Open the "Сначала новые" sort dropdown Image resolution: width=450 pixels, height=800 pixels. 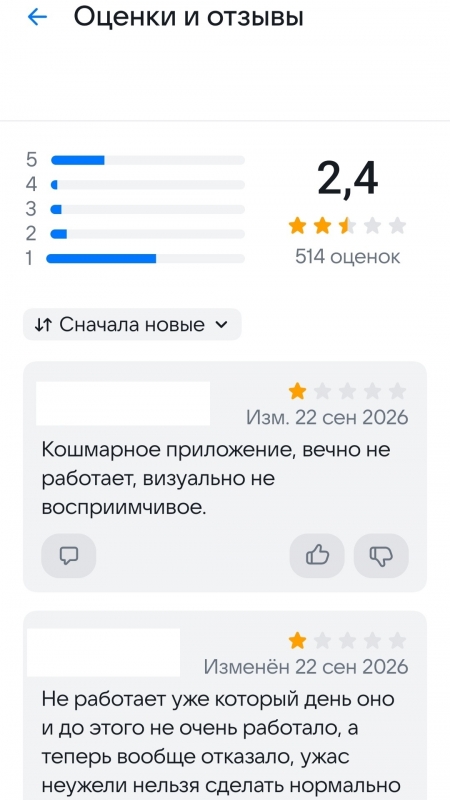(132, 324)
